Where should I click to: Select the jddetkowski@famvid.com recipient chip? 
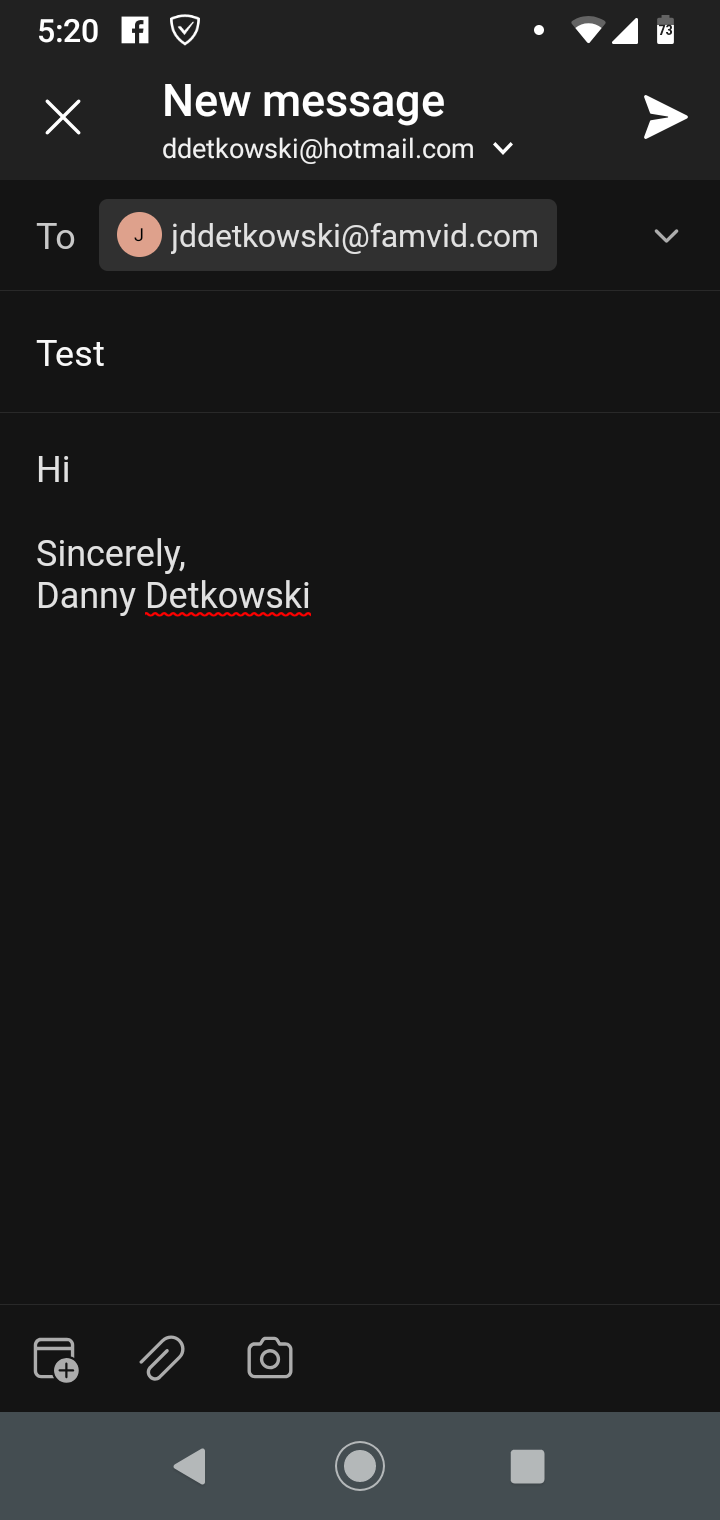[328, 235]
